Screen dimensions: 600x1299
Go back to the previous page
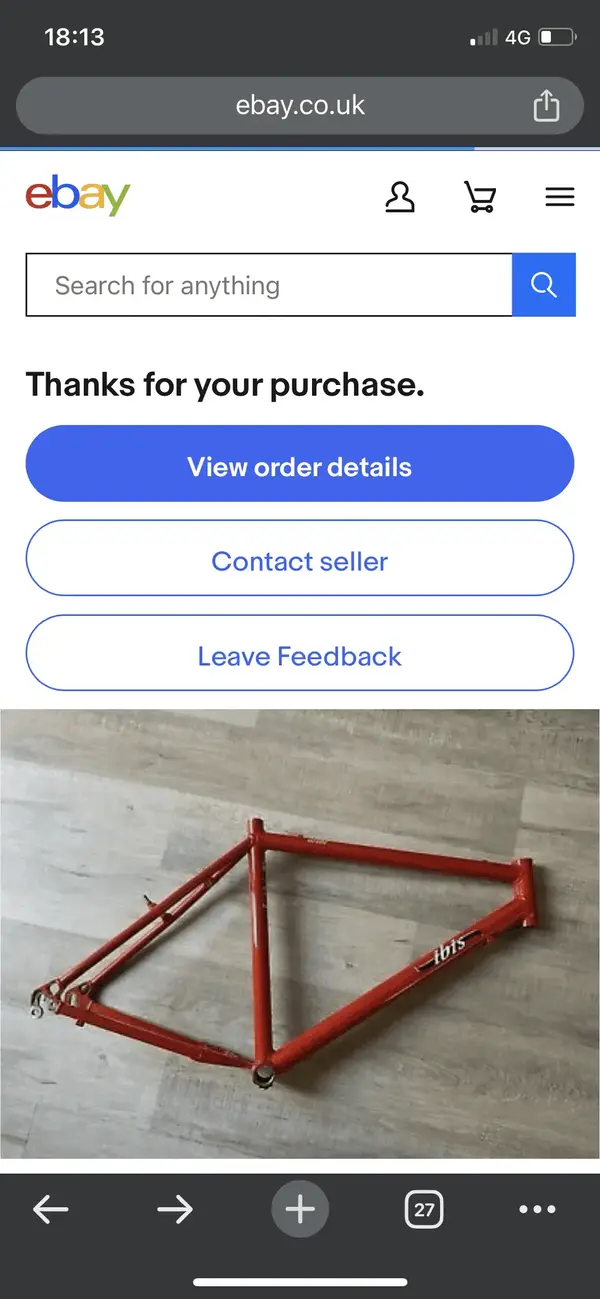(x=51, y=1210)
